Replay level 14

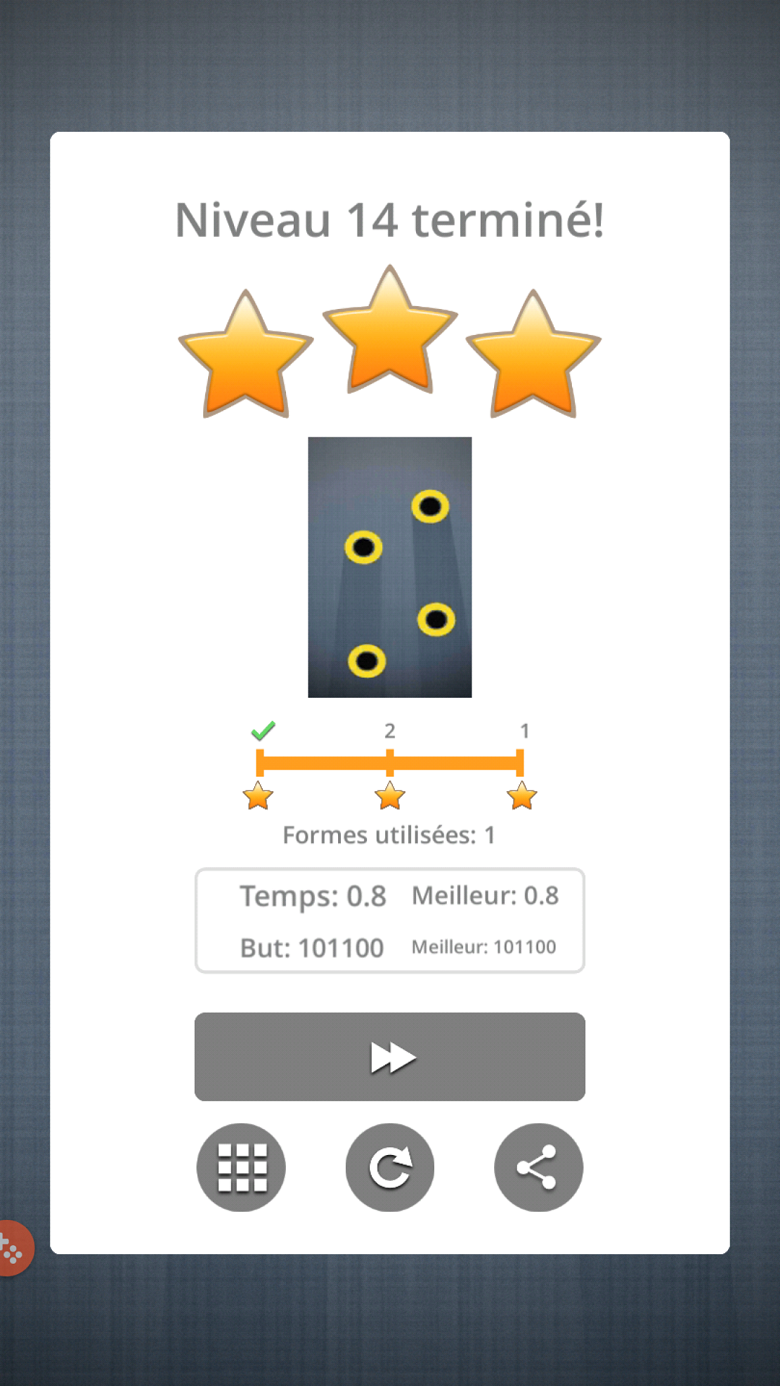pos(390,1167)
